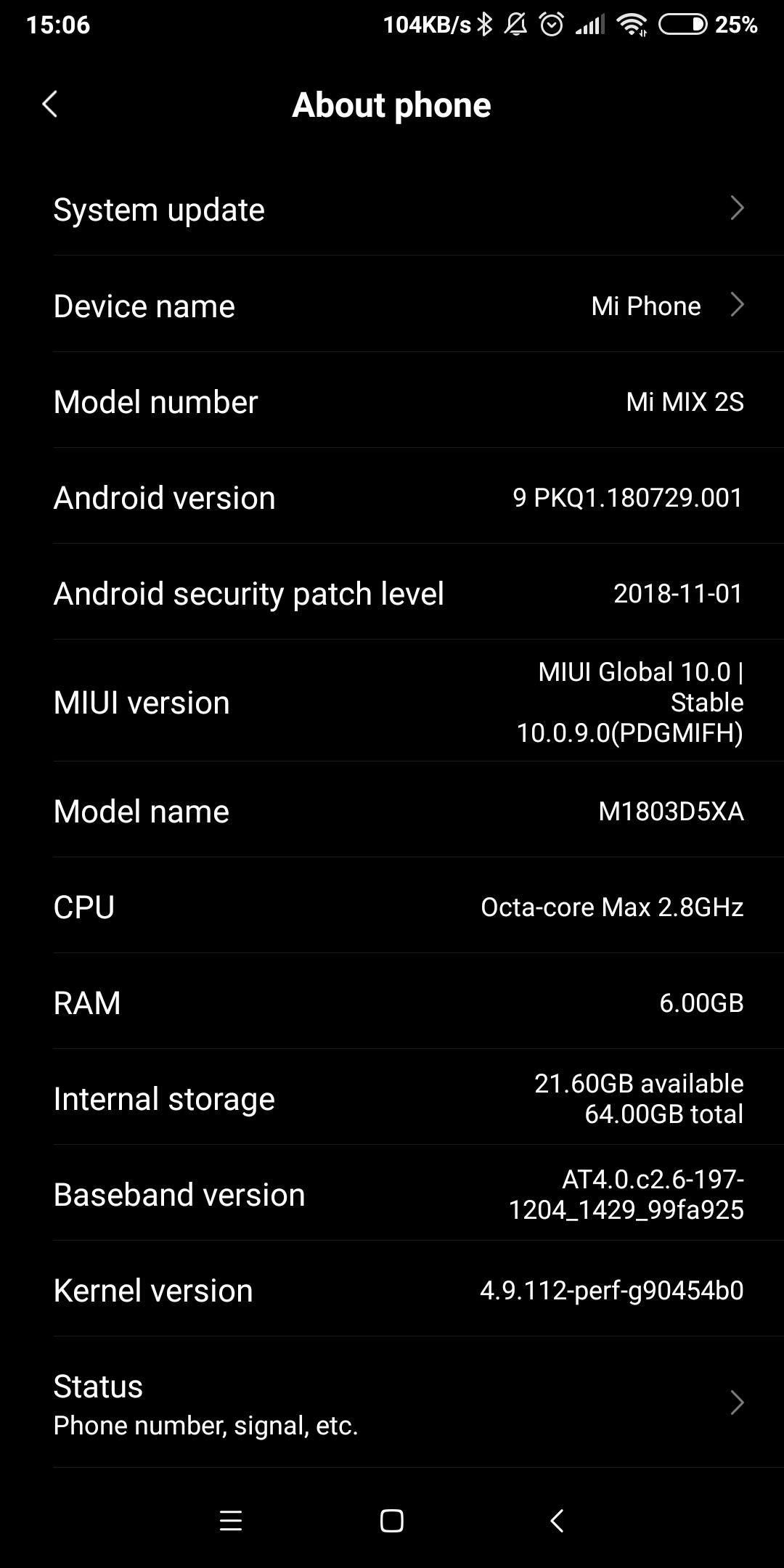Go to home screen via navigation bar
784x1568 pixels.
click(392, 1520)
